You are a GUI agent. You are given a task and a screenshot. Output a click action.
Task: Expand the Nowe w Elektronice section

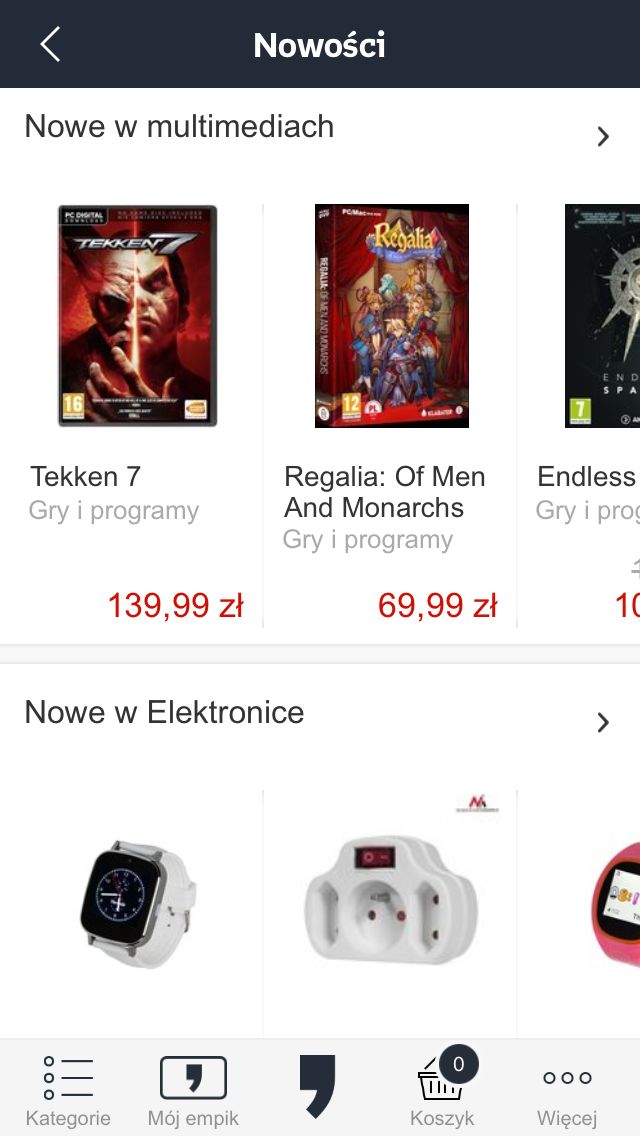pyautogui.click(x=602, y=722)
